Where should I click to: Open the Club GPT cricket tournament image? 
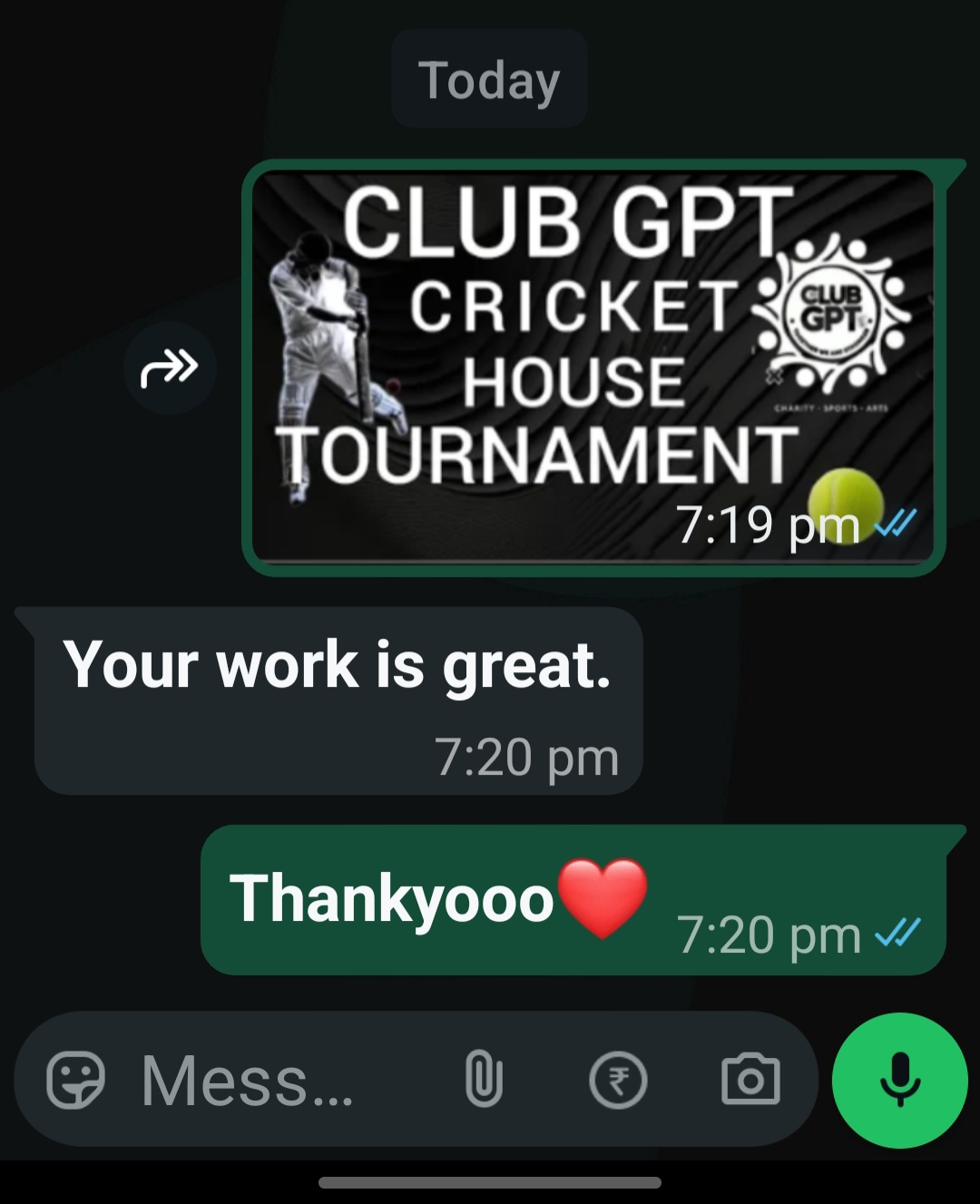pos(593,367)
